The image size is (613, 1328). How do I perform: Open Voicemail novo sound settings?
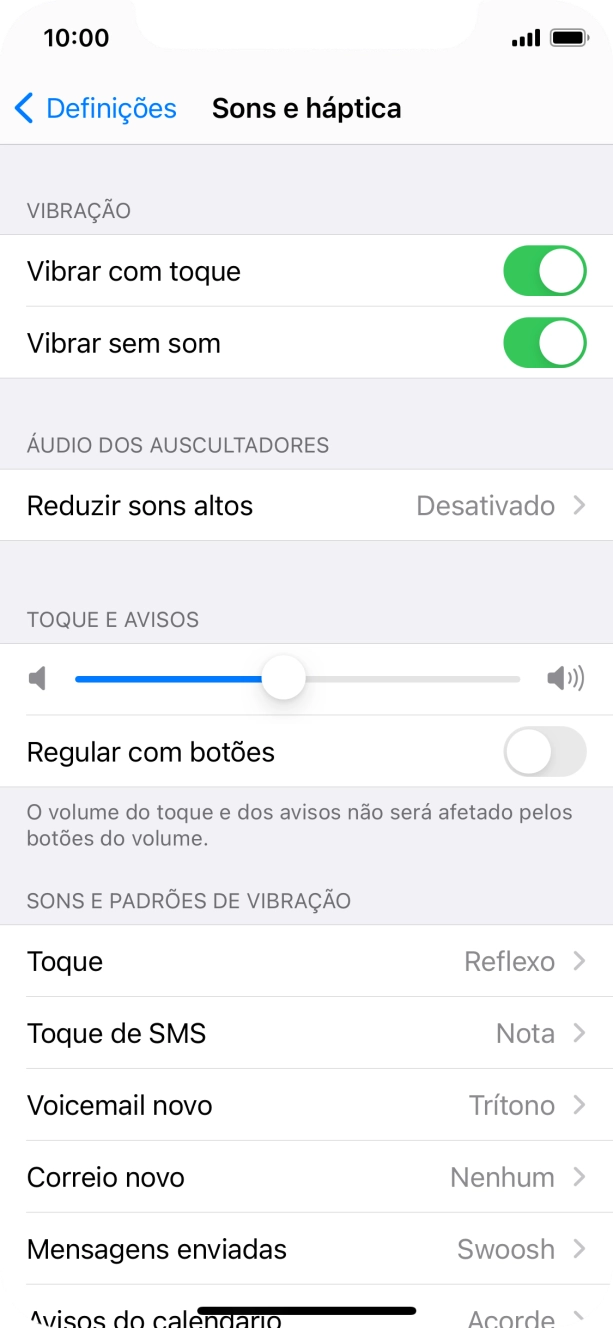[x=306, y=1106]
